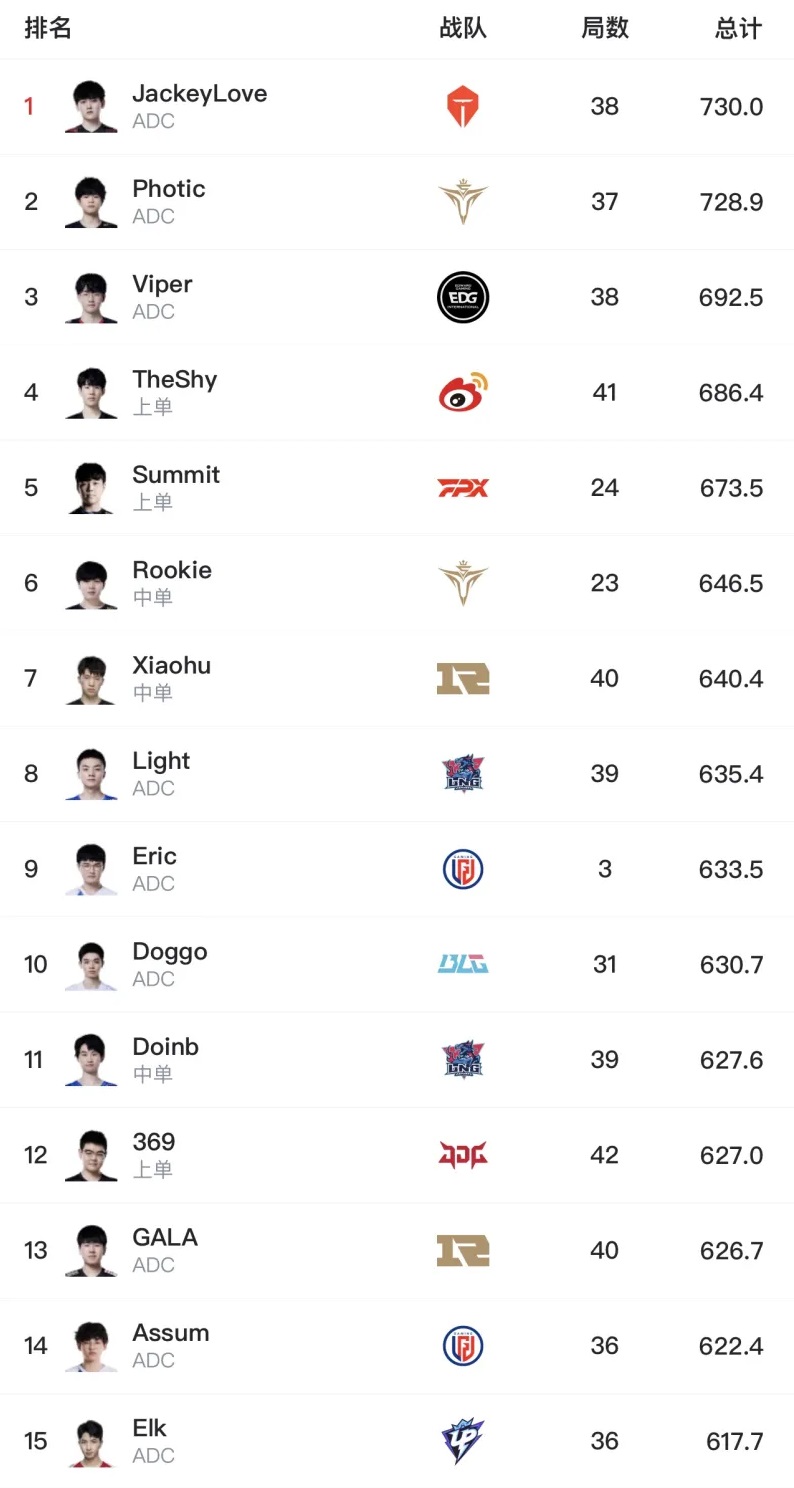Screen dimensions: 794x1488
Task: Select the BLG logo beside Doggo
Action: coord(461,964)
